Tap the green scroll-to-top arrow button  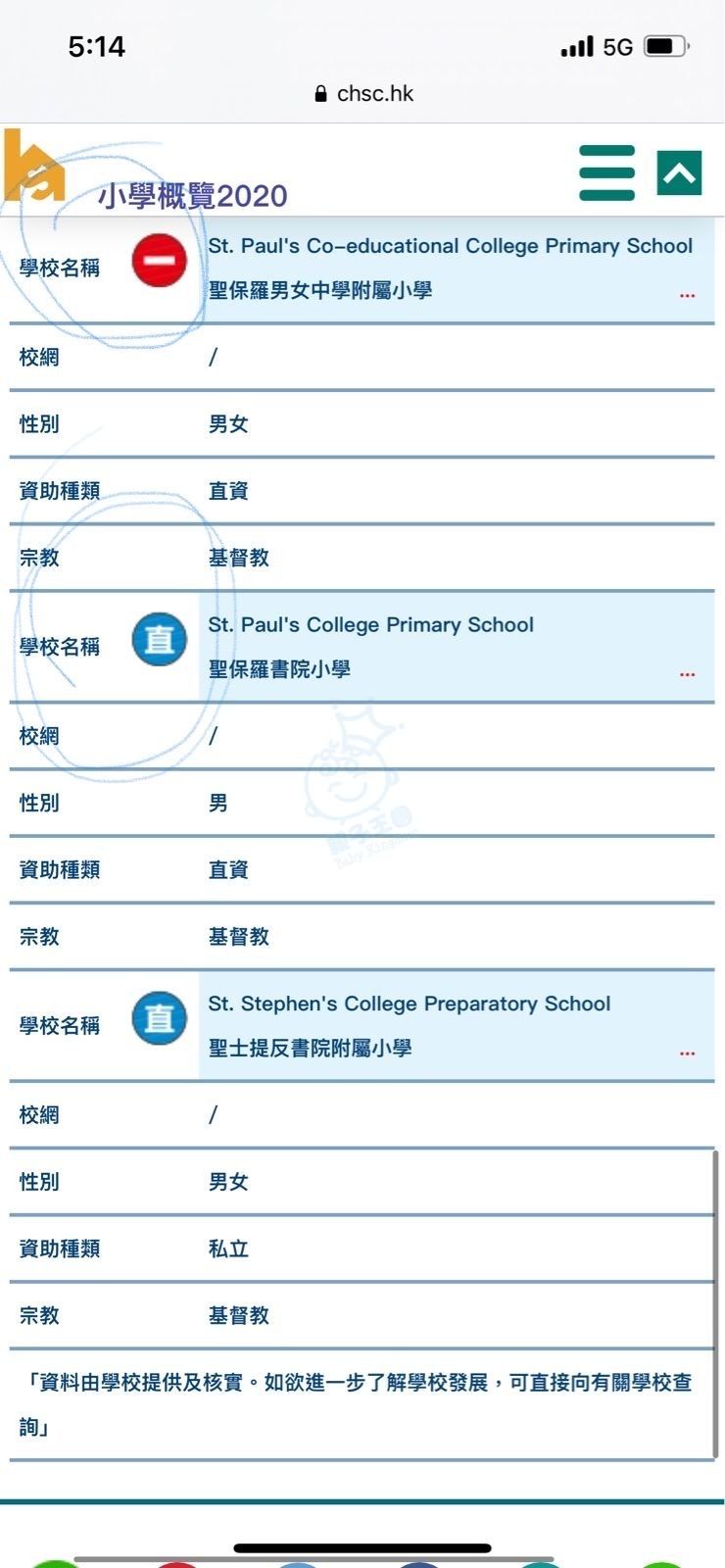click(679, 173)
